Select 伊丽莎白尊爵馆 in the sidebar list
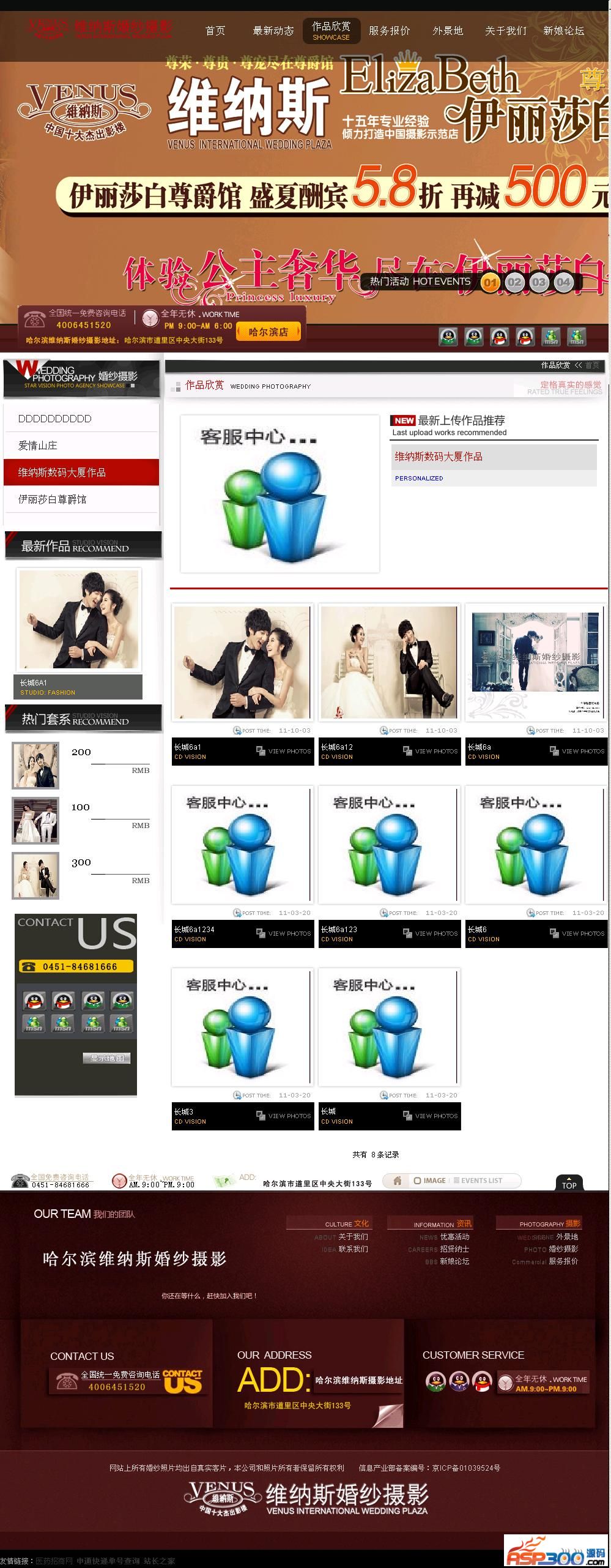Screen dimensions: 611x1568 coord(53,499)
